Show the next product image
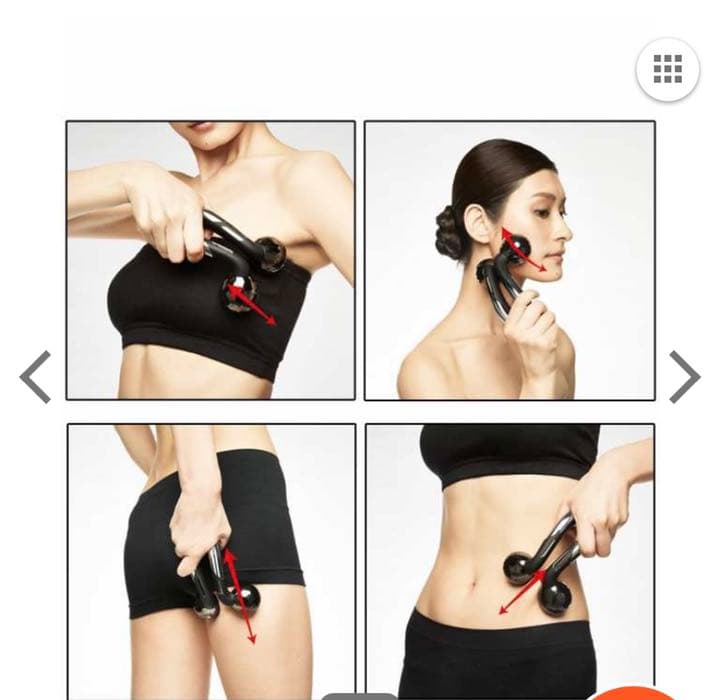720x700 pixels. (684, 377)
